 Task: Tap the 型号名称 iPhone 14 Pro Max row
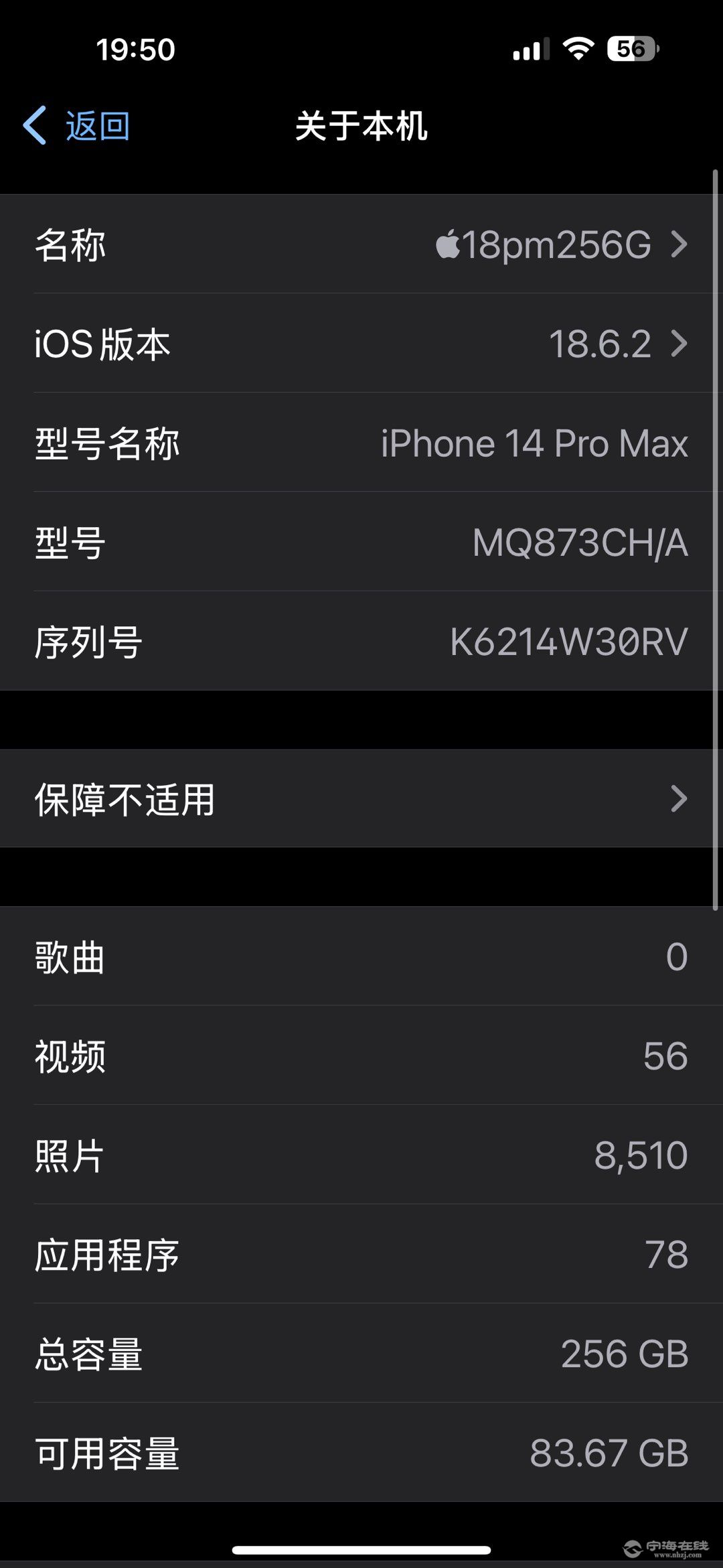click(x=361, y=443)
